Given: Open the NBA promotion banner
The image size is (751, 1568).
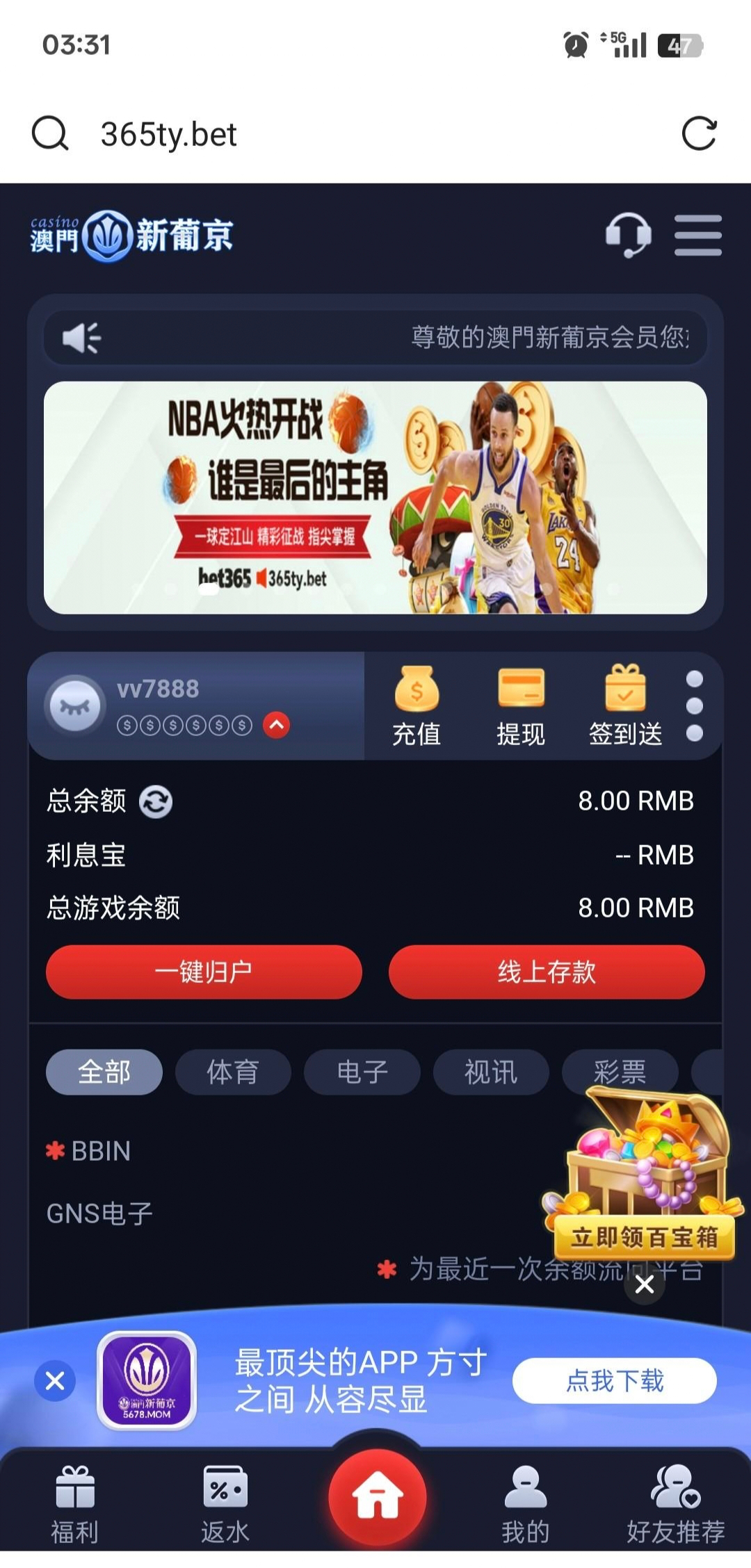Looking at the screenshot, I should pyautogui.click(x=375, y=497).
